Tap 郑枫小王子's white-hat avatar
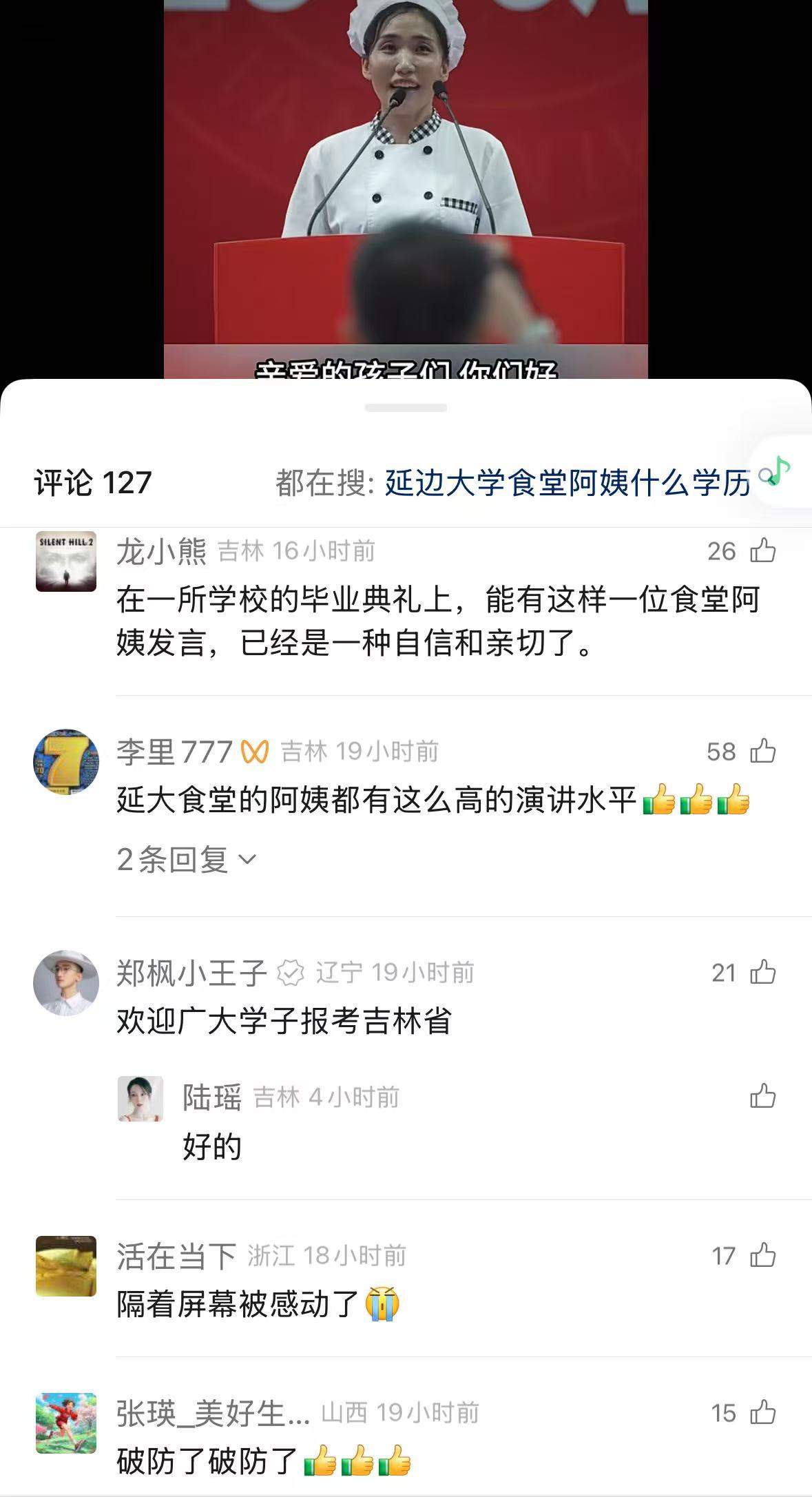Viewport: 812px width, 1497px height. coord(67,978)
